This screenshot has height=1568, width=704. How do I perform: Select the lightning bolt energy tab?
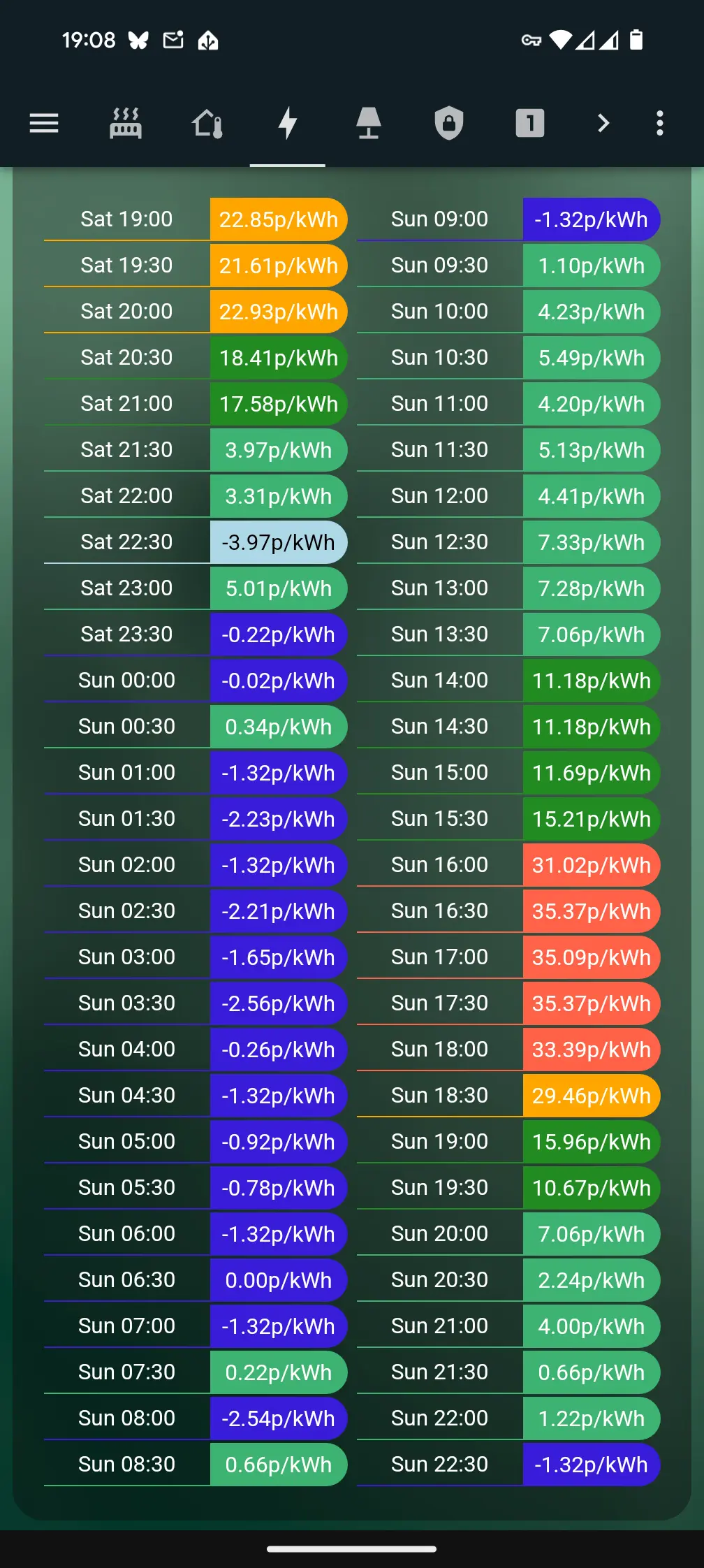(288, 124)
